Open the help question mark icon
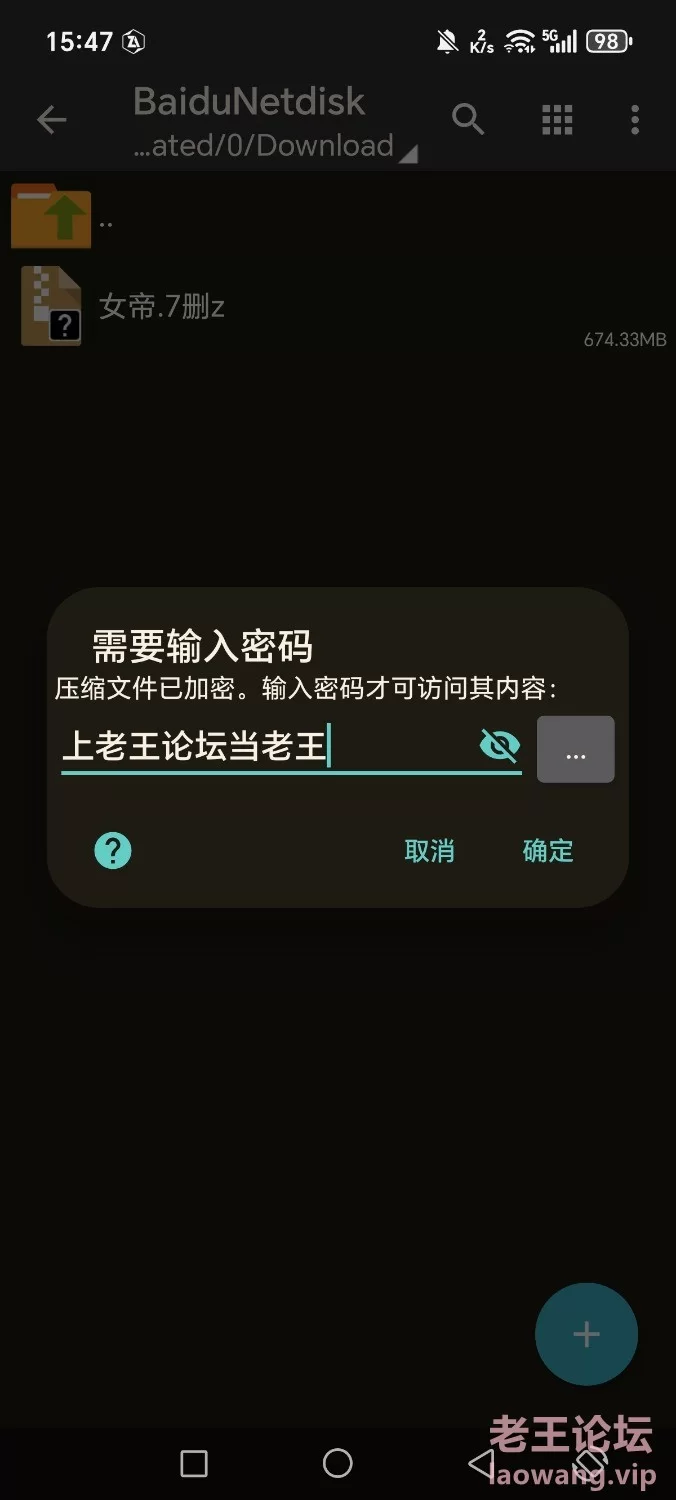 point(113,851)
